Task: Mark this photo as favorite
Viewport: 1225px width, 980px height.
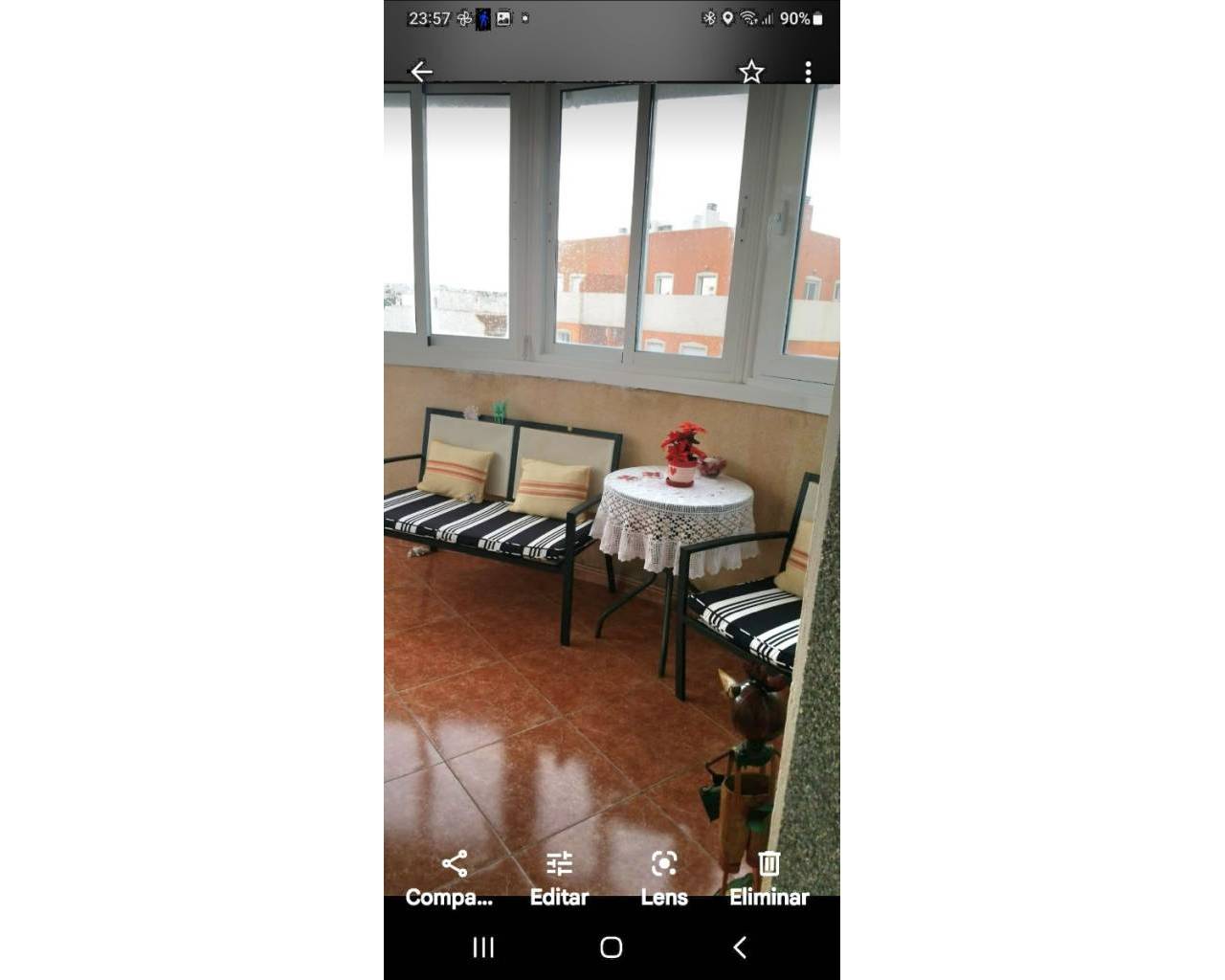Action: click(x=751, y=72)
